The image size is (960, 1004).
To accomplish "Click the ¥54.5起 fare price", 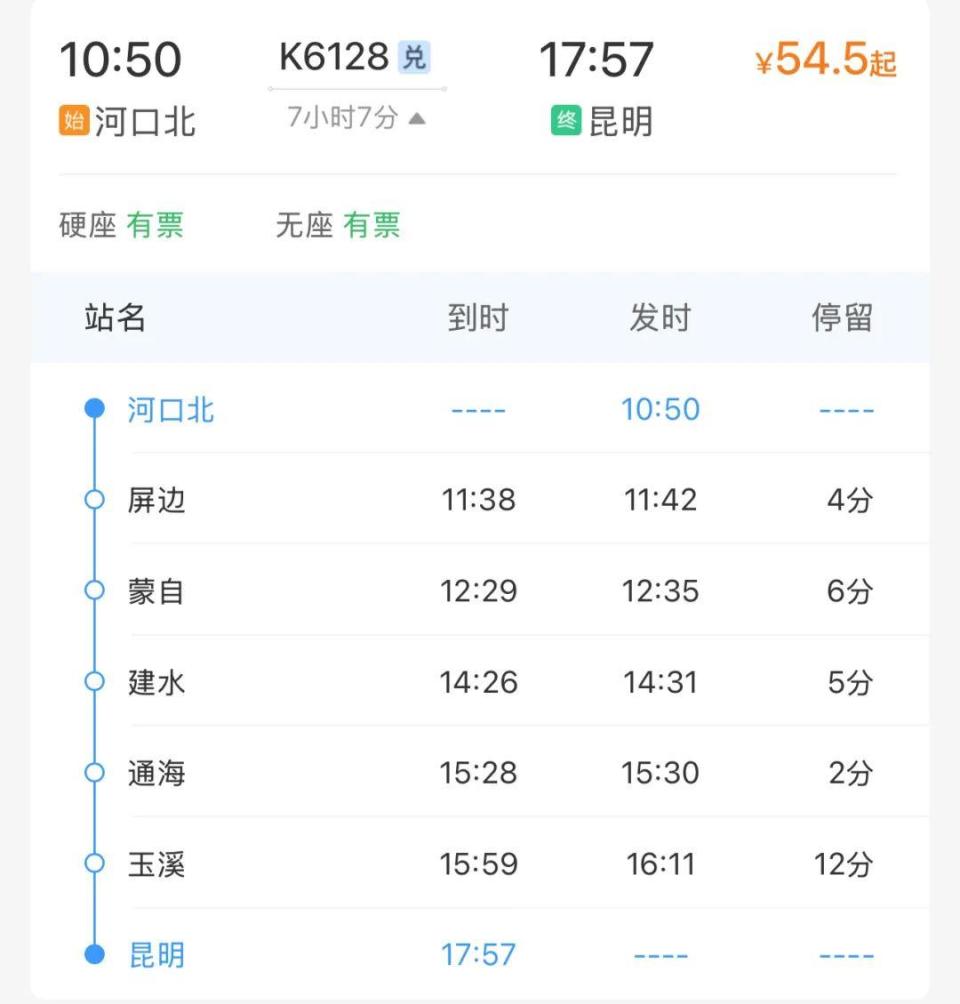I will [x=824, y=59].
